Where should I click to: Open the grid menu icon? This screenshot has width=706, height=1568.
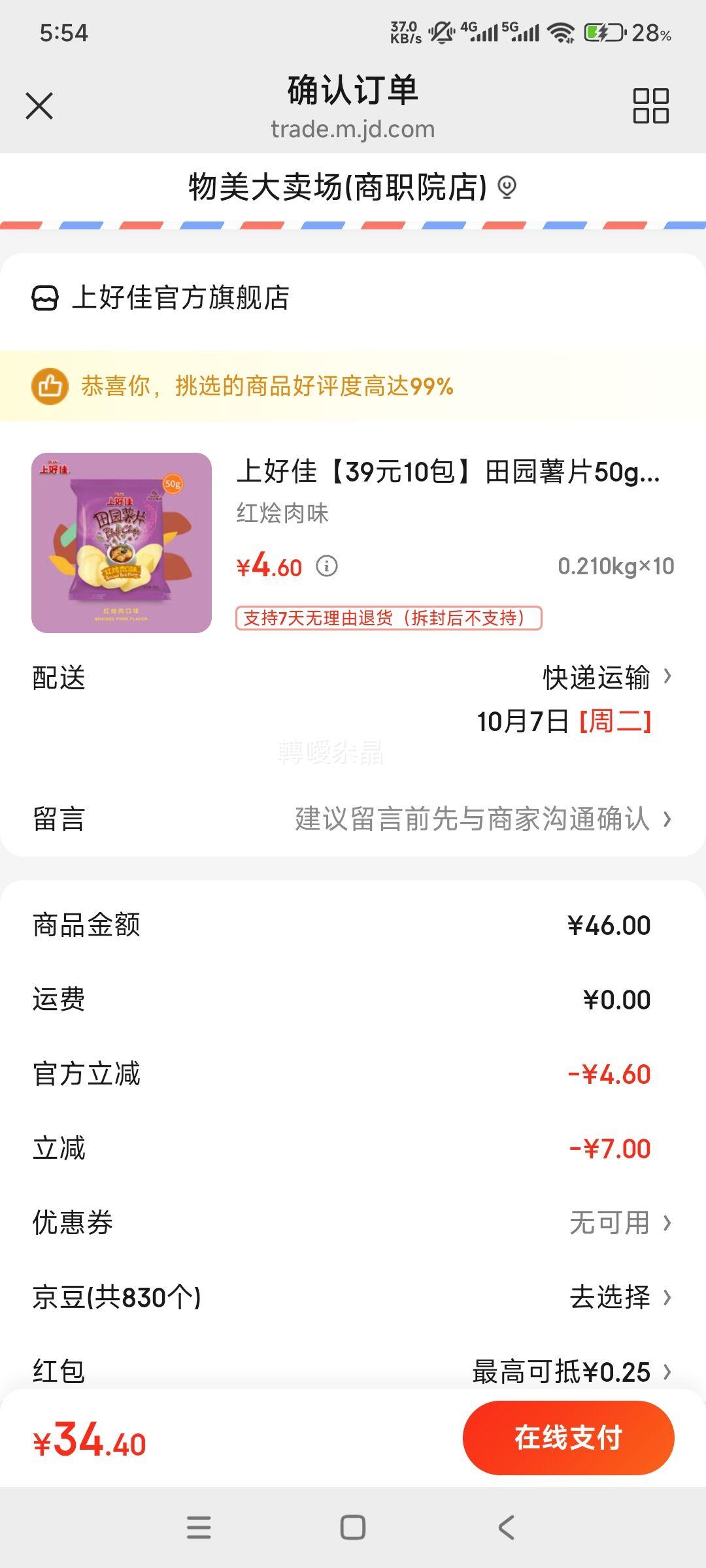click(650, 106)
